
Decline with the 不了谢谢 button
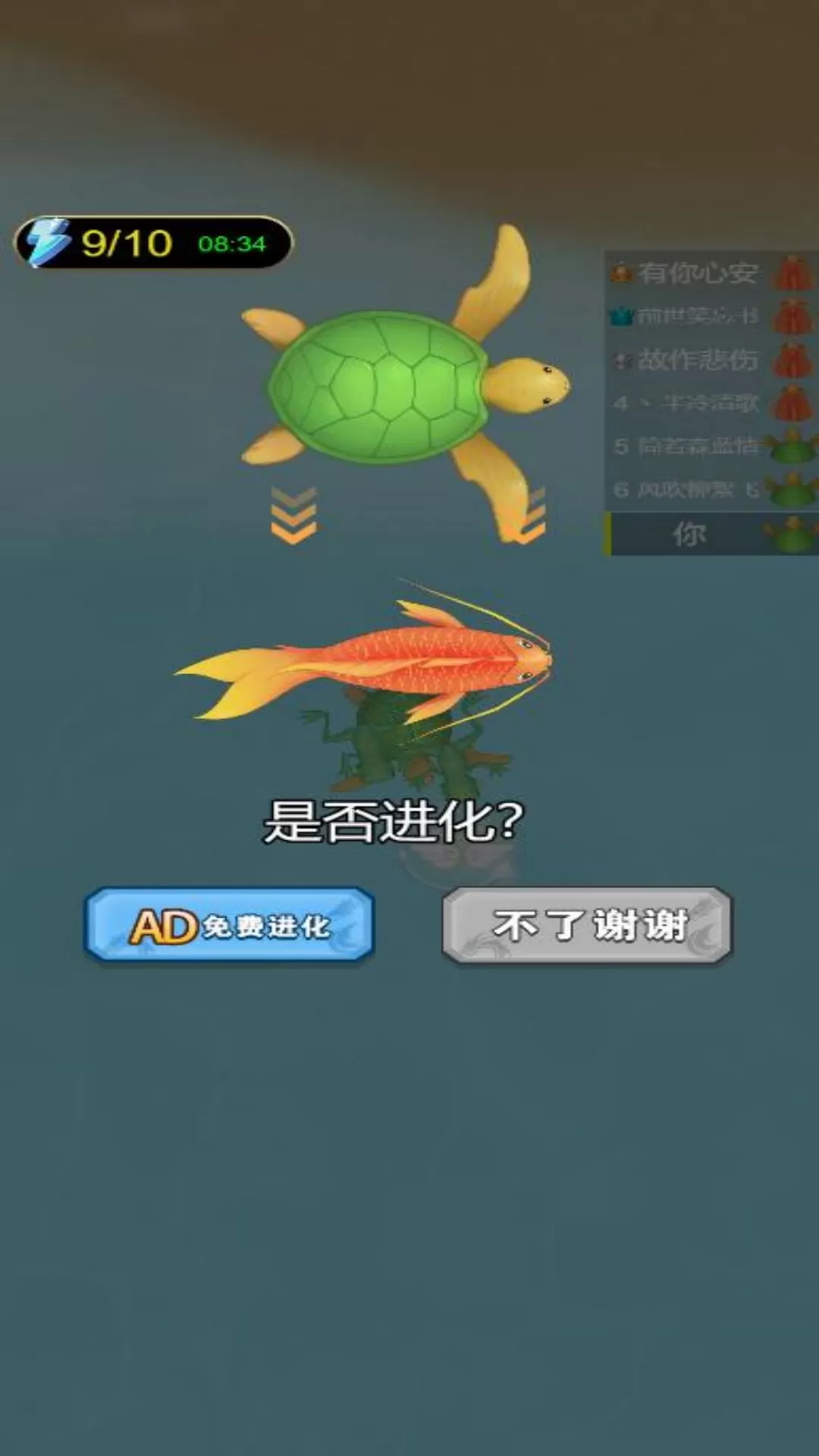click(x=587, y=925)
